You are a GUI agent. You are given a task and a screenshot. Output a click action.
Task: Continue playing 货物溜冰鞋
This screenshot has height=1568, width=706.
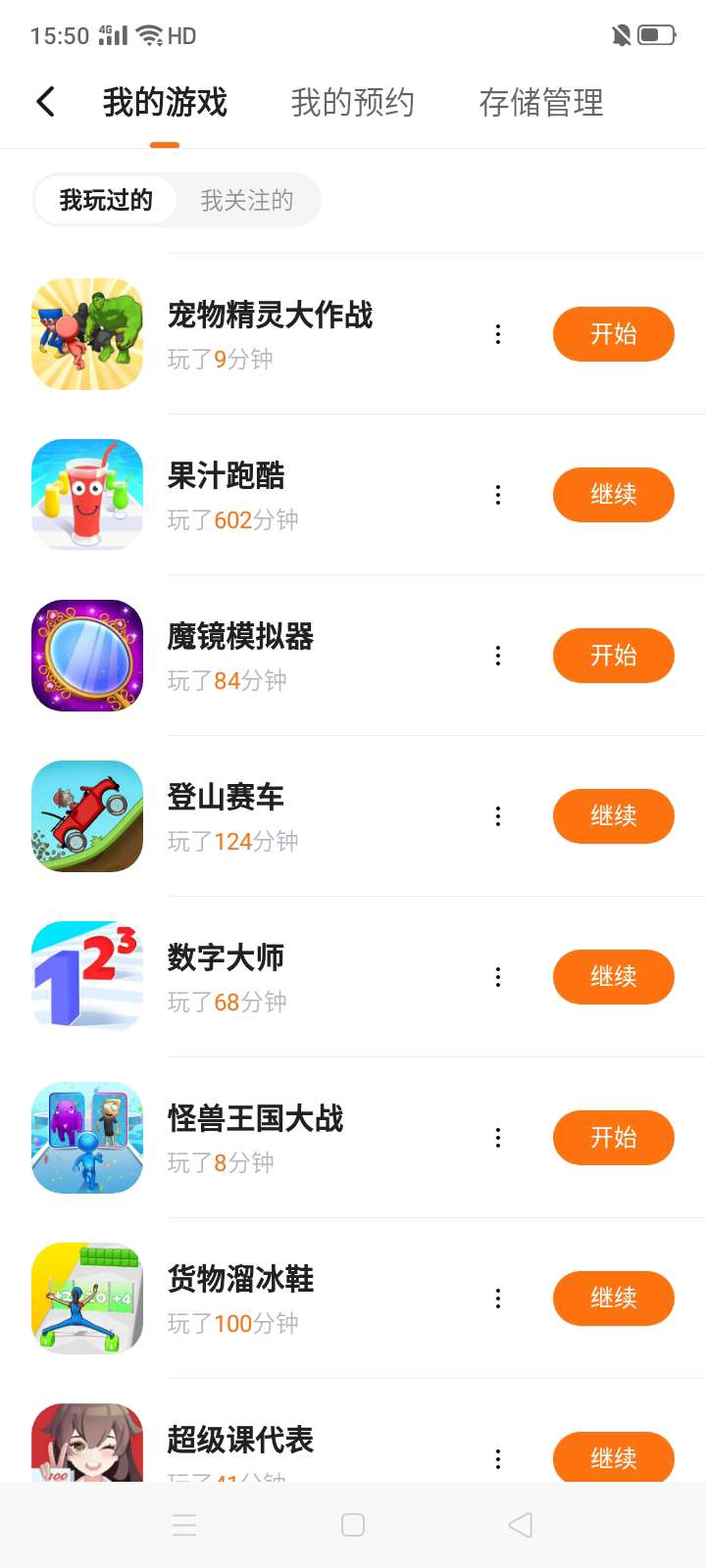(x=613, y=1298)
